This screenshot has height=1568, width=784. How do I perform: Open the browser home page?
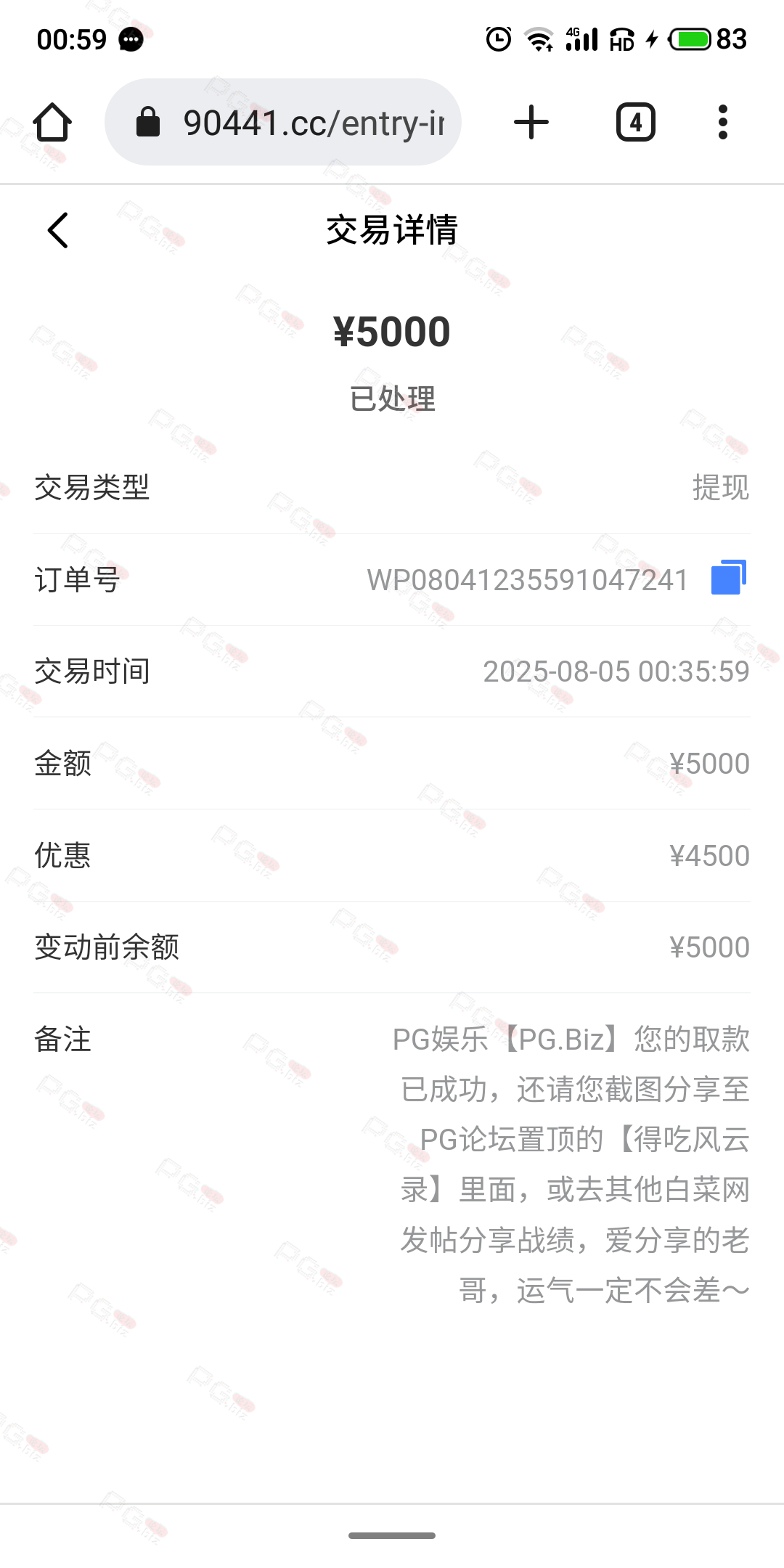pyautogui.click(x=52, y=122)
